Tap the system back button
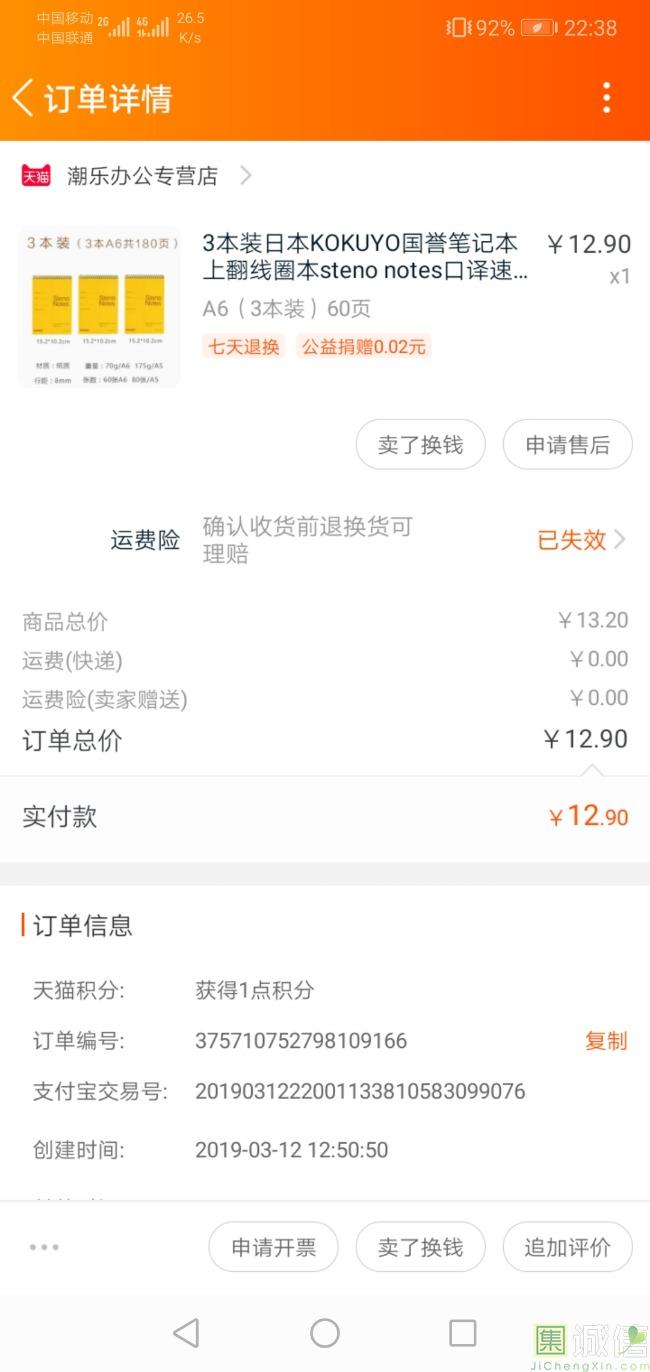 click(x=186, y=1333)
